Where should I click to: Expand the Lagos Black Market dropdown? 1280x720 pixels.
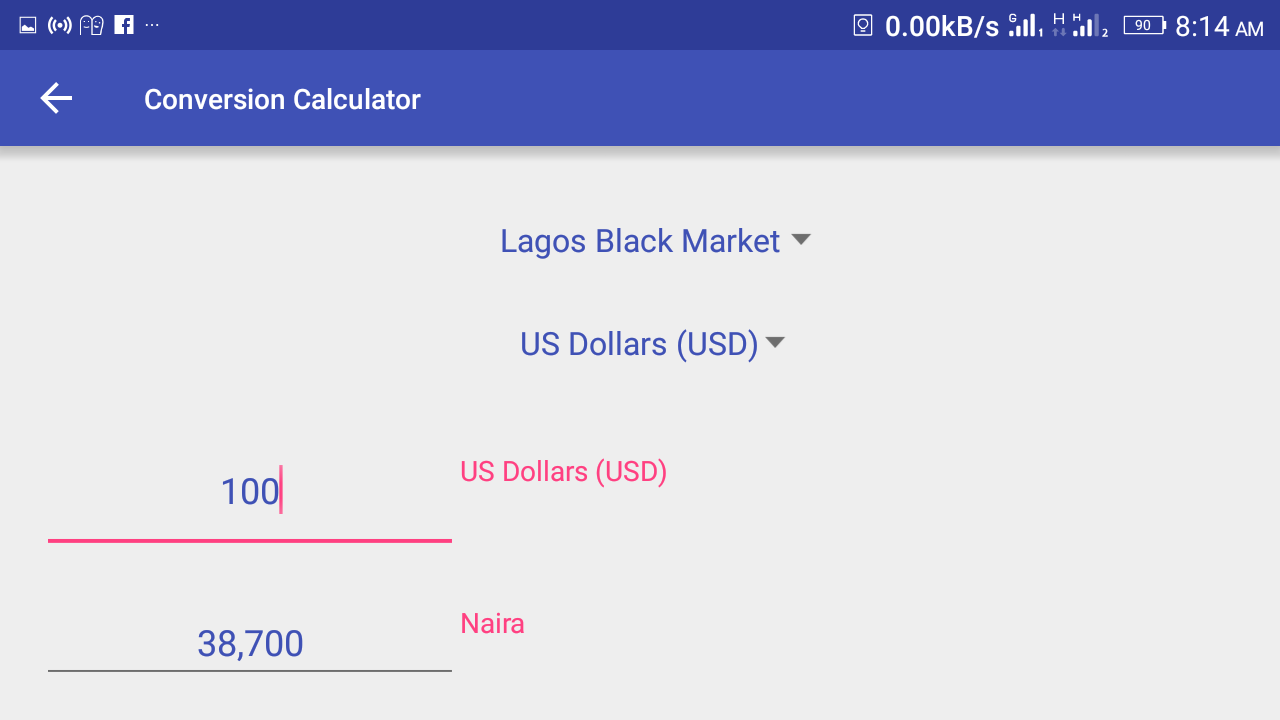tap(654, 241)
